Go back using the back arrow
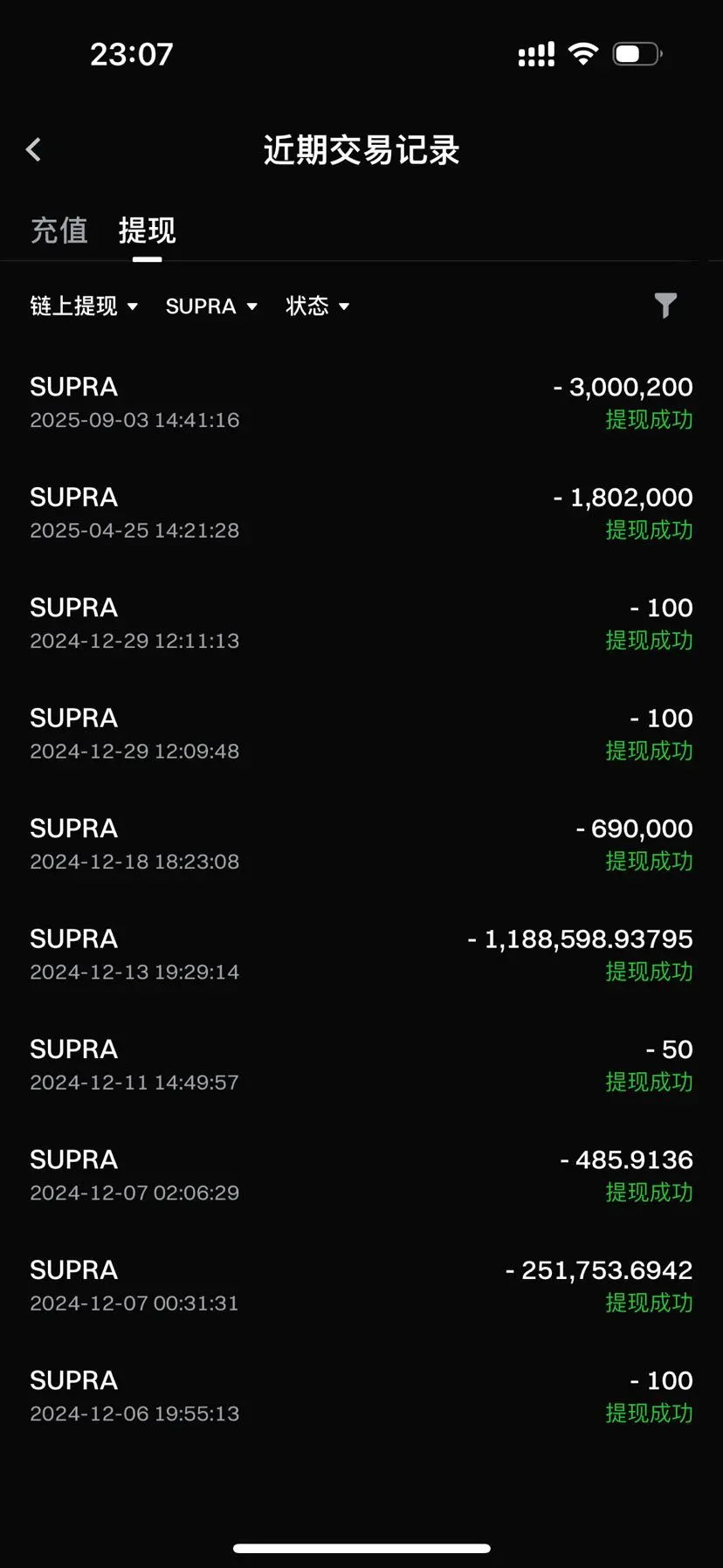This screenshot has width=723, height=1568. pos(34,150)
